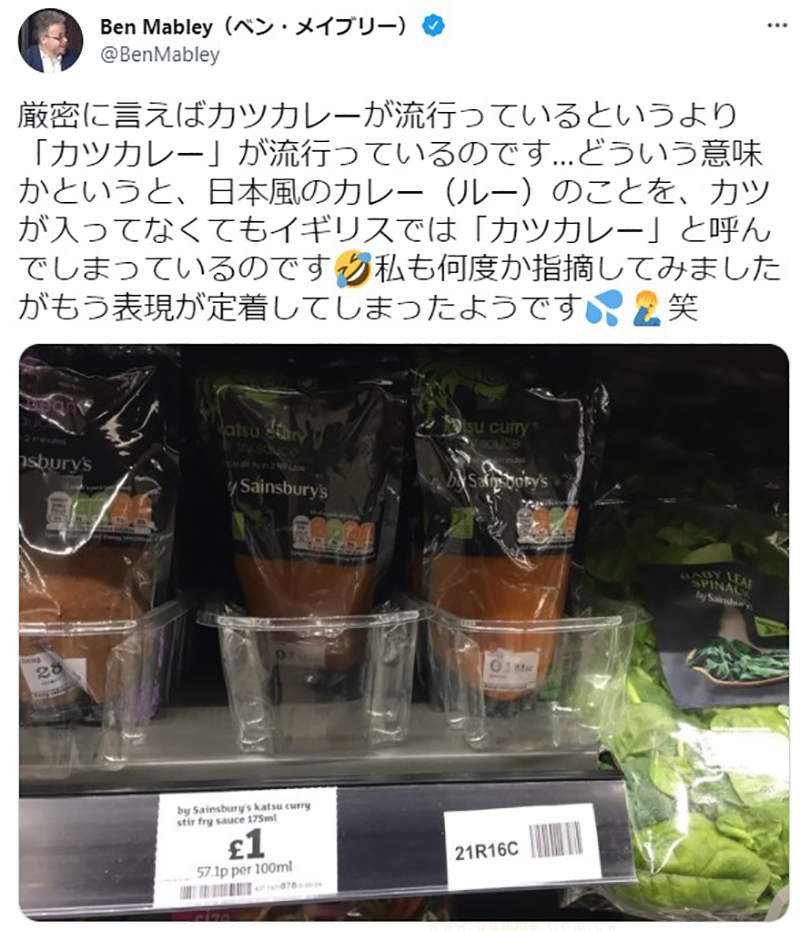
Task: Open the @BenMabley handle
Action: (159, 56)
